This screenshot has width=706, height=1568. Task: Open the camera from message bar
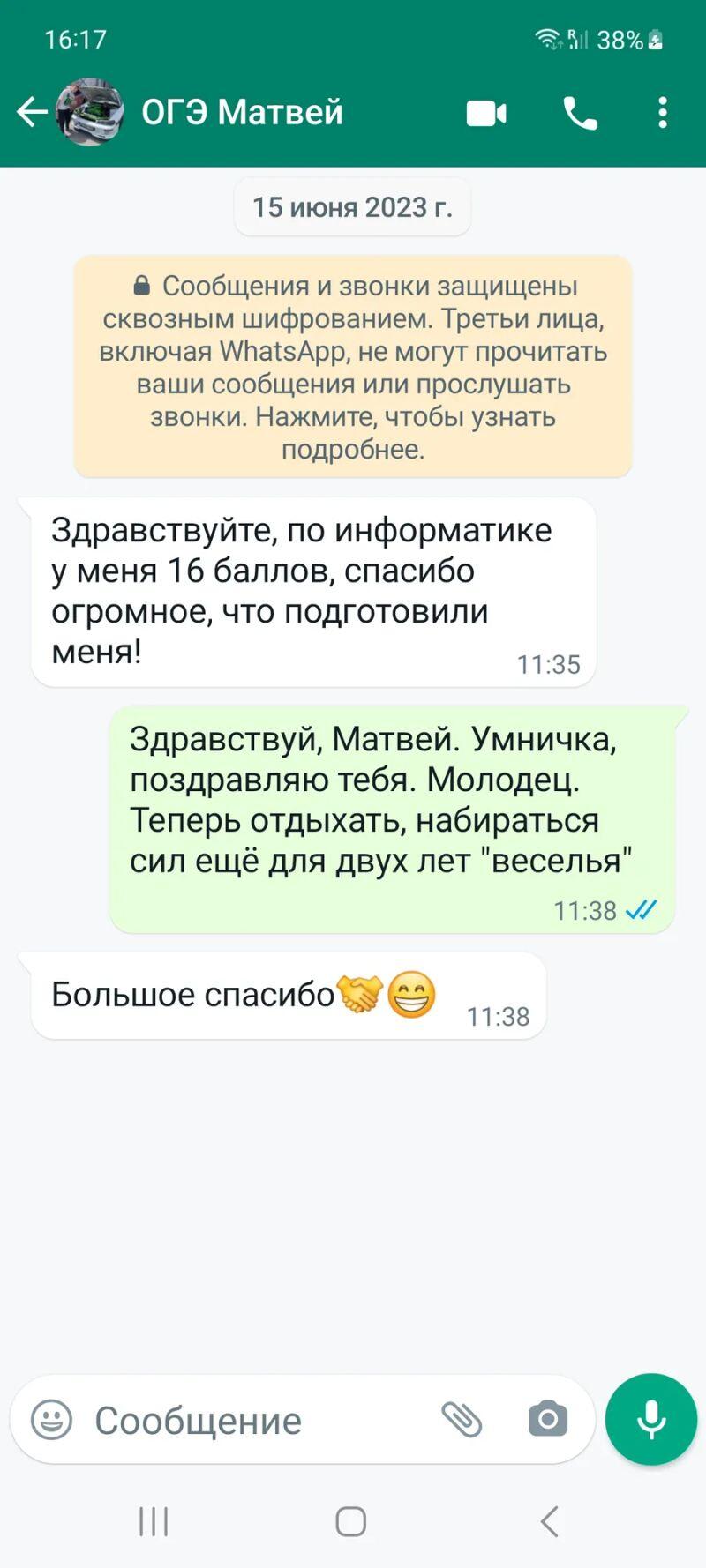[548, 1419]
